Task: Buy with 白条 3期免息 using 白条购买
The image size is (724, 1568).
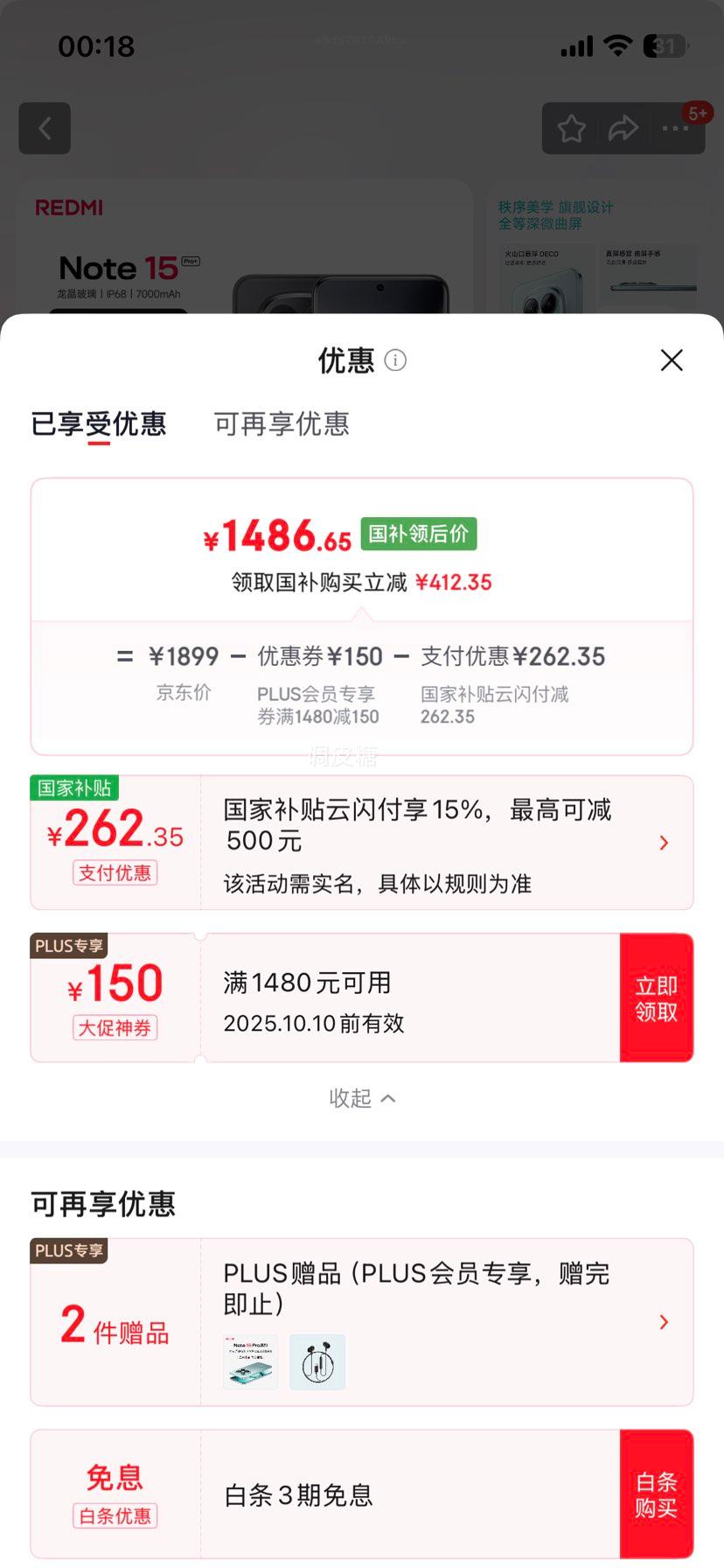Action: point(656,1494)
